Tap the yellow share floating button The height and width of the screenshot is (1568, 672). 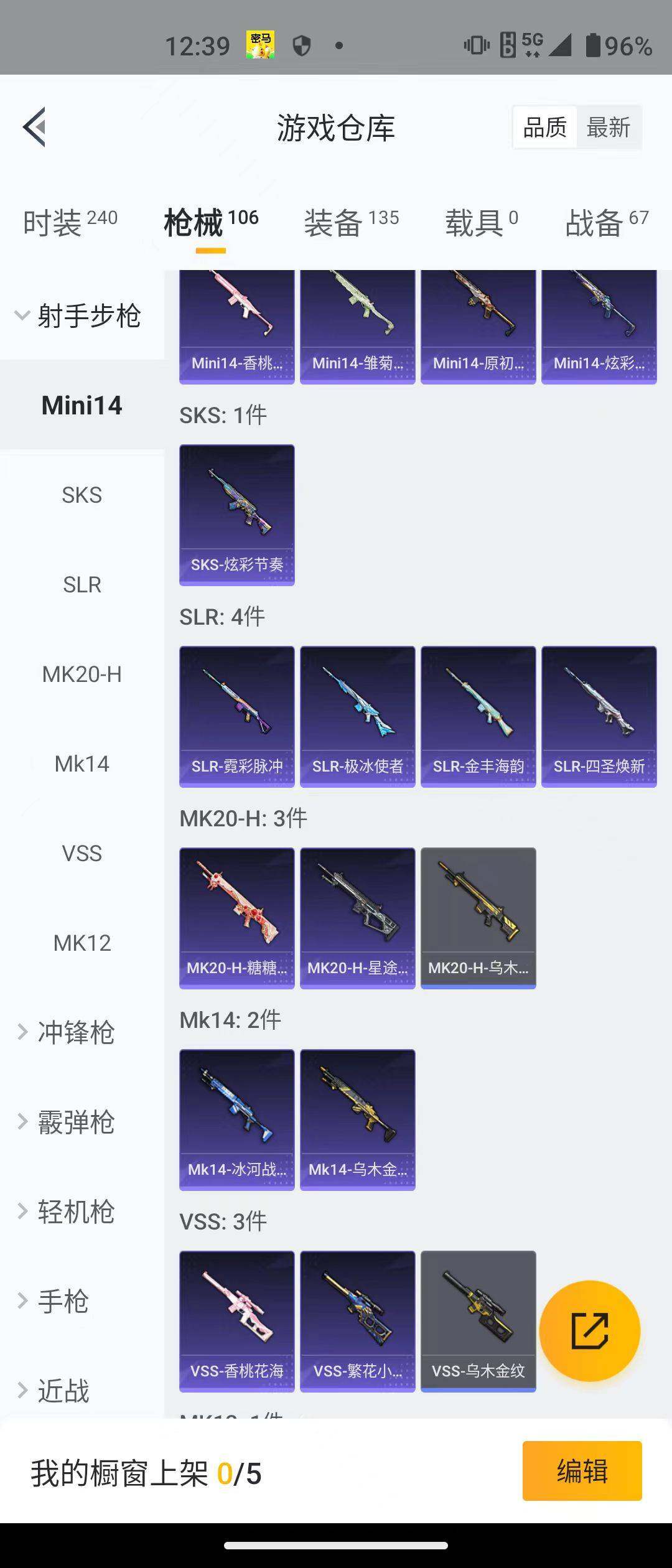coord(589,1331)
